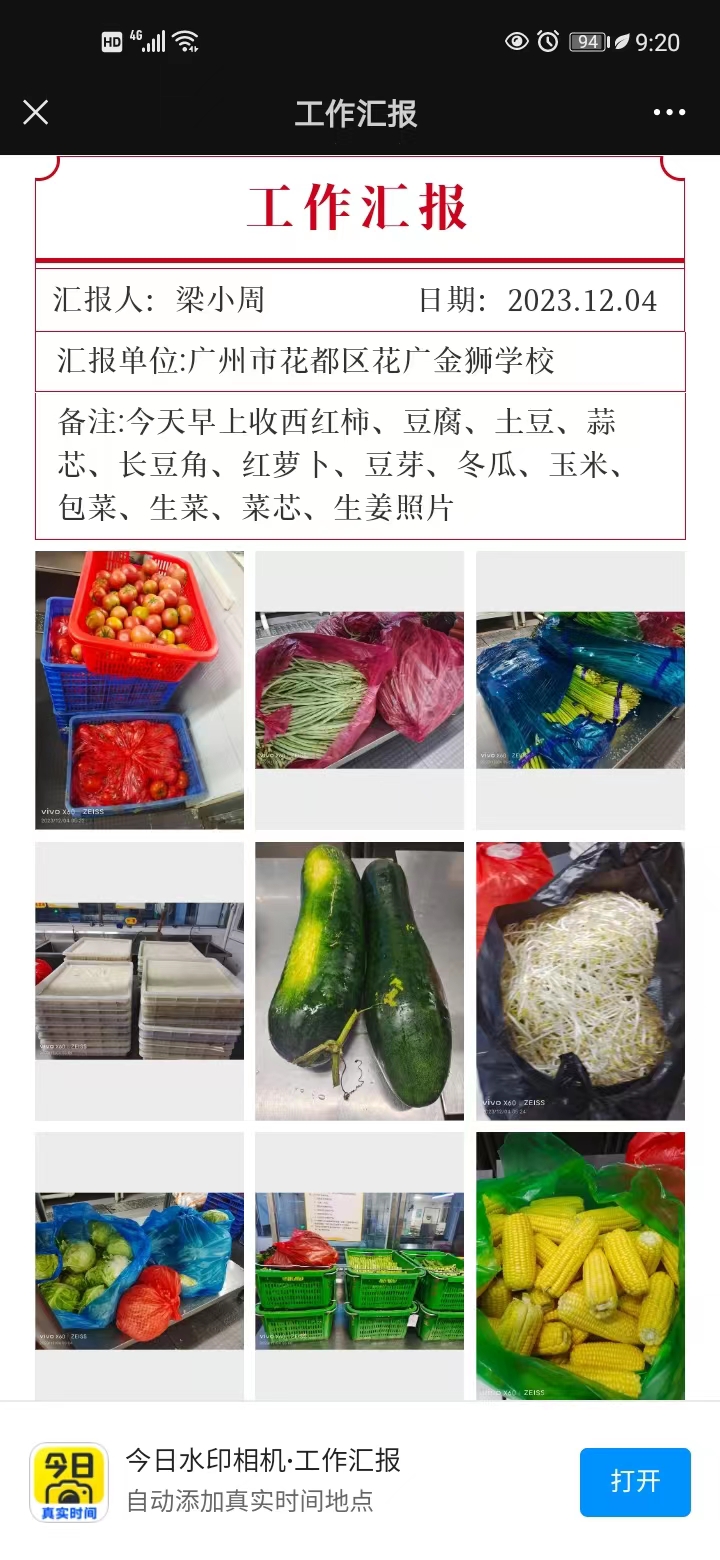720x1560 pixels.
Task: Tap 打开 to open 今日水印相机
Action: tap(635, 1481)
